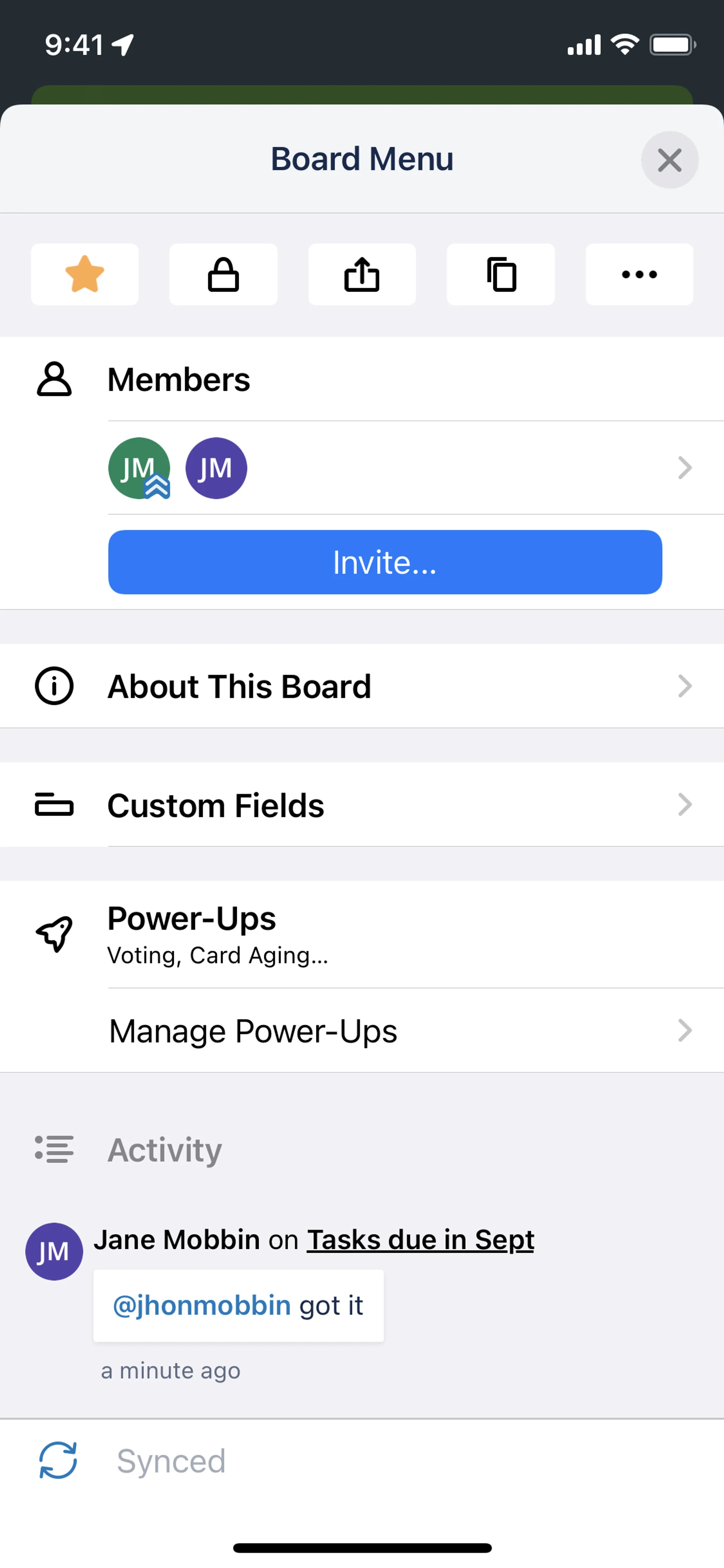Share this board
Image resolution: width=724 pixels, height=1568 pixels.
pos(362,275)
